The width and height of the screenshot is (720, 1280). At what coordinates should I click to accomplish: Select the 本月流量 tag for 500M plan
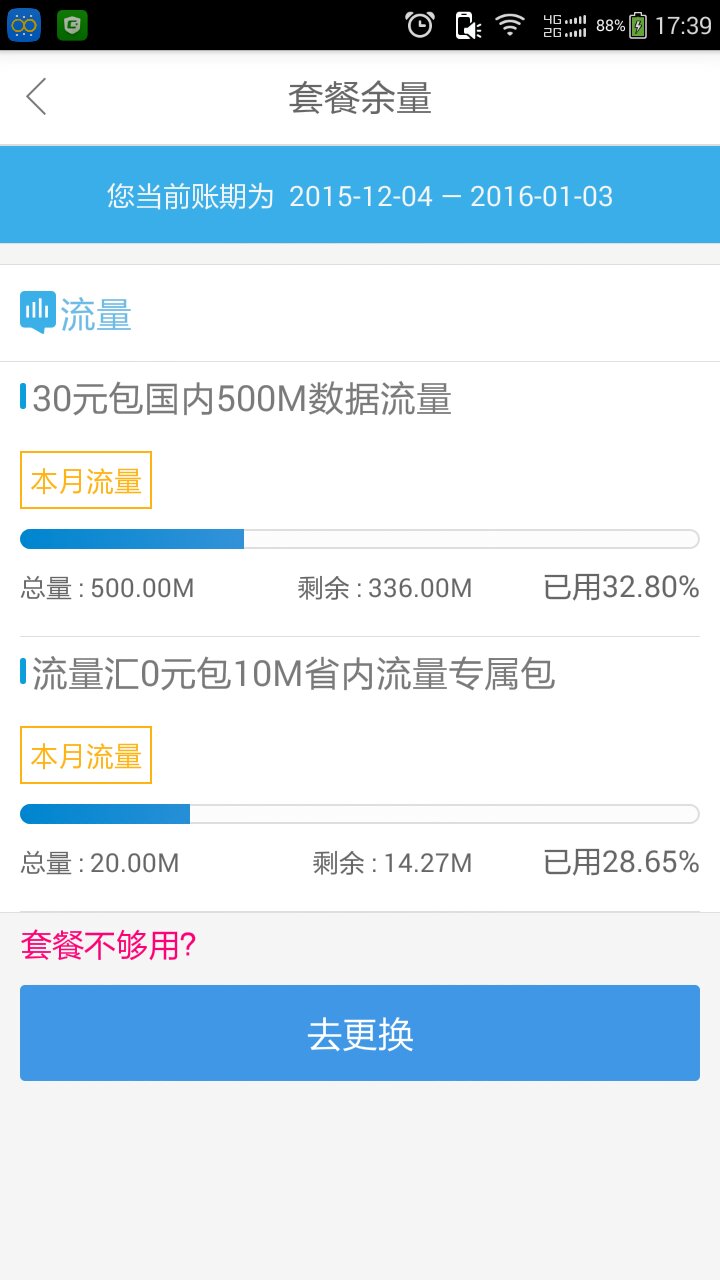tap(85, 480)
